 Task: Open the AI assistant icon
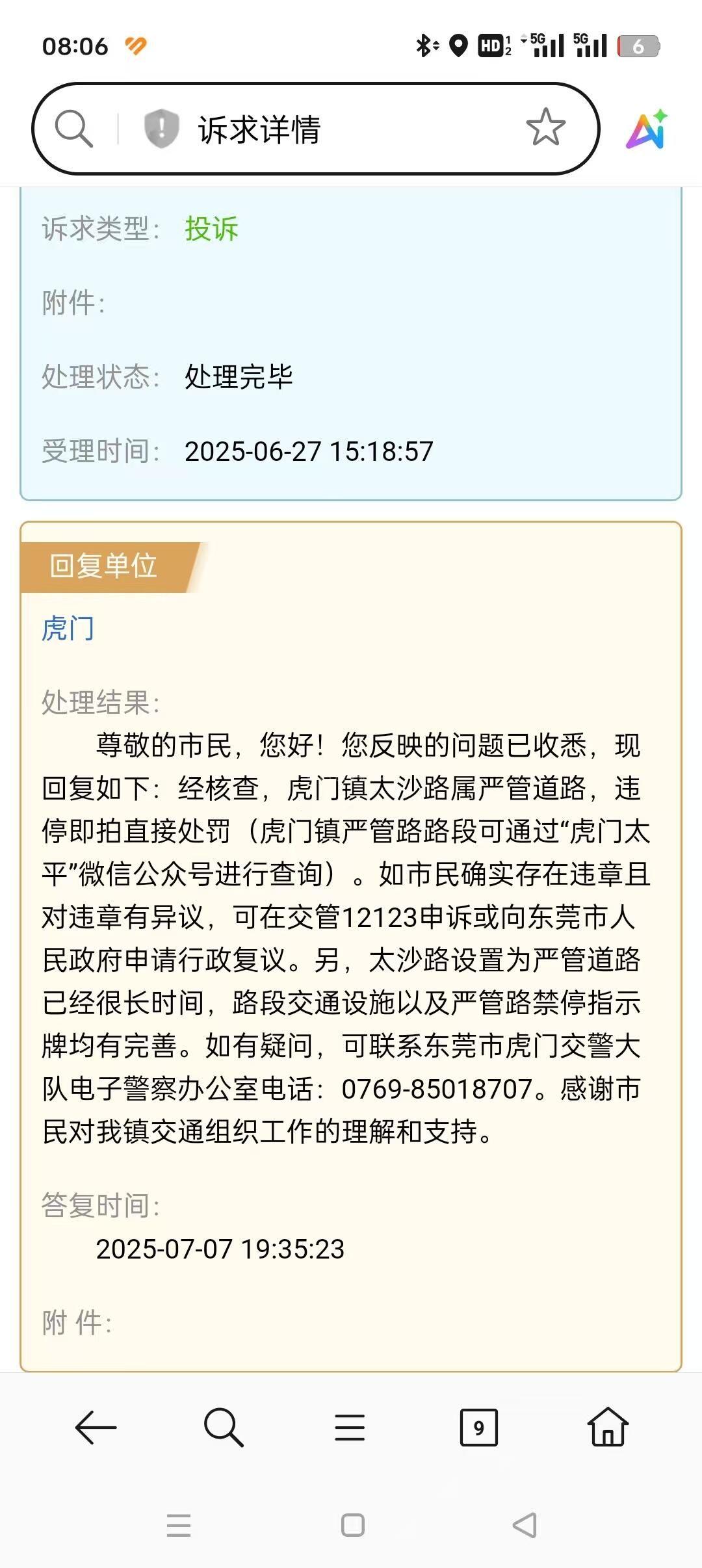(x=647, y=129)
